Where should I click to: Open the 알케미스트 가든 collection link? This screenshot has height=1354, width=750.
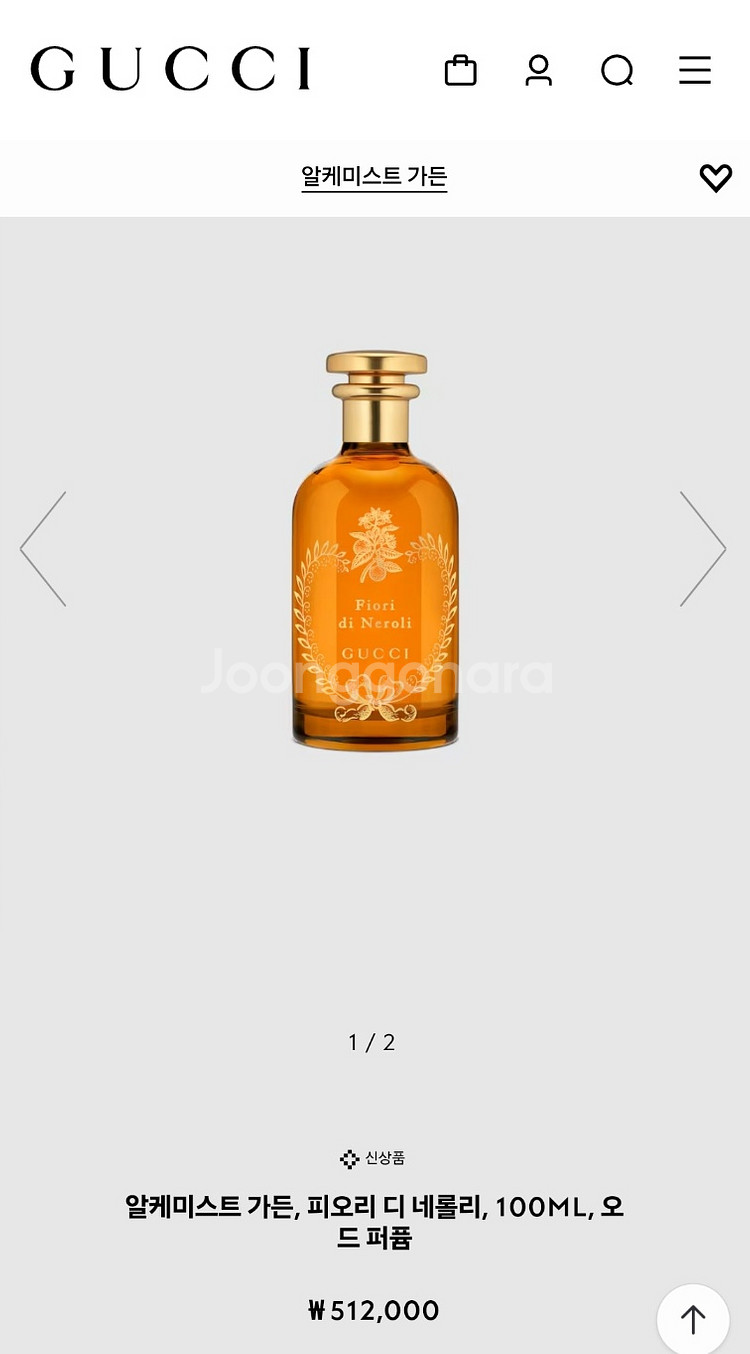(374, 177)
